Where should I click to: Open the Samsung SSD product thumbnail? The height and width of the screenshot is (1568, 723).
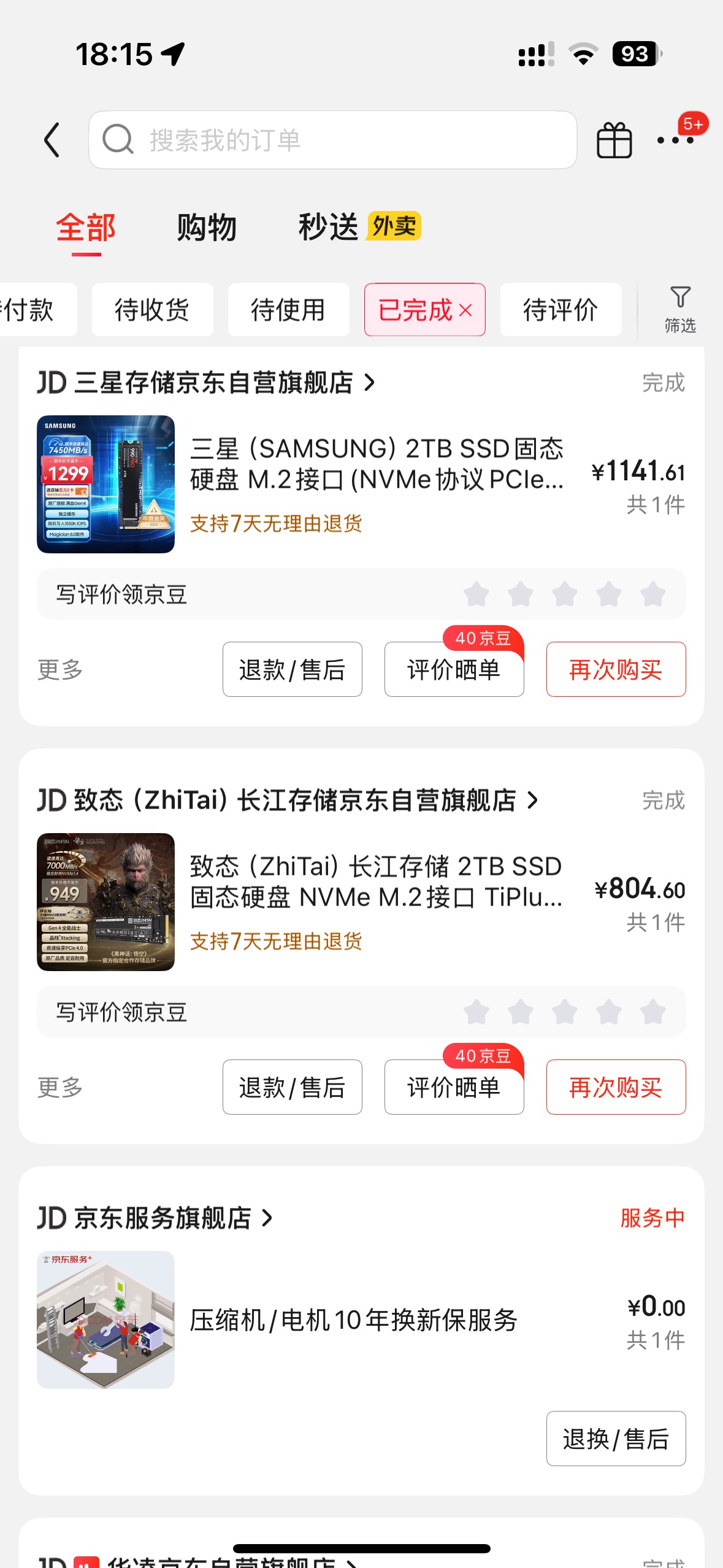click(105, 485)
